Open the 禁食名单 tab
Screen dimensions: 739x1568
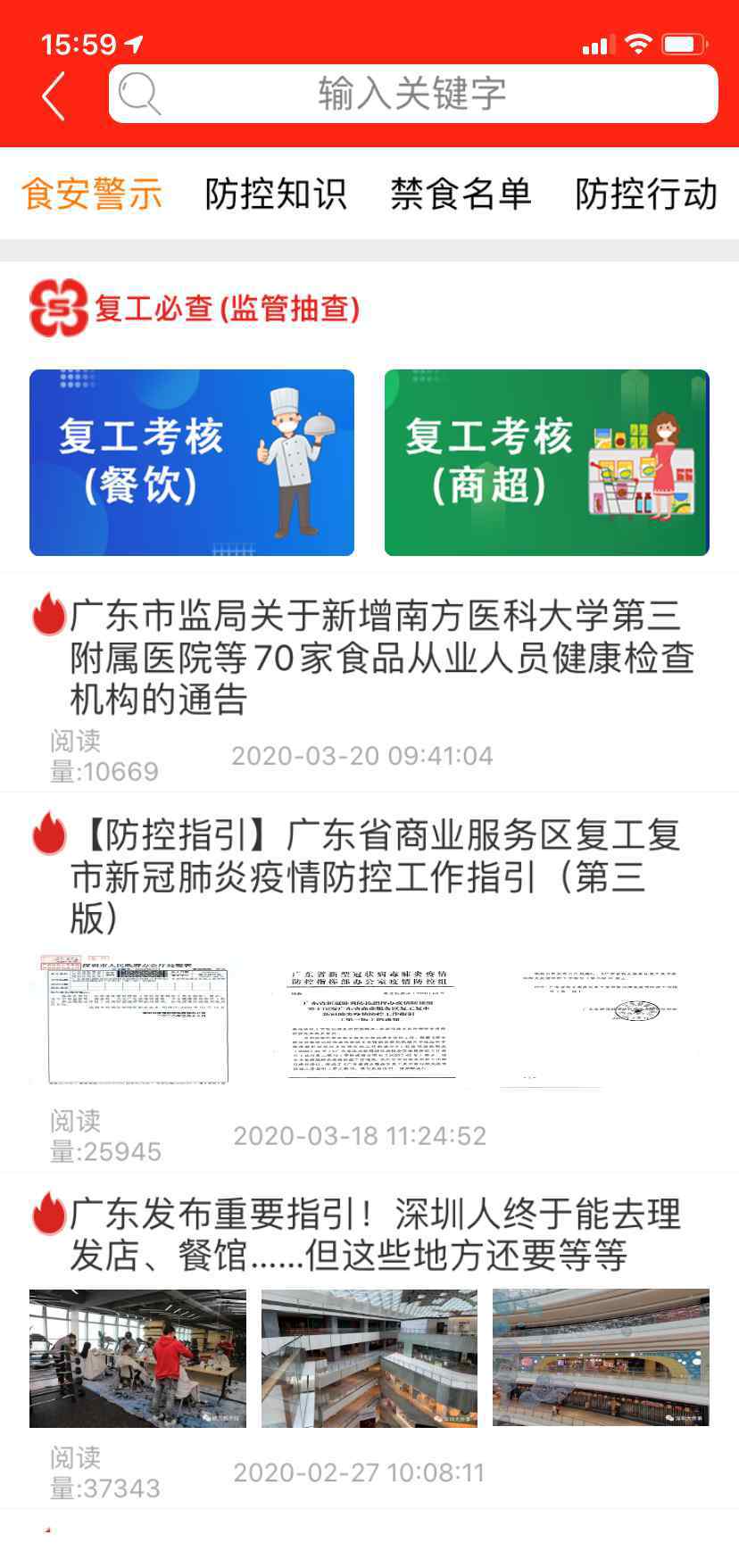click(x=461, y=194)
